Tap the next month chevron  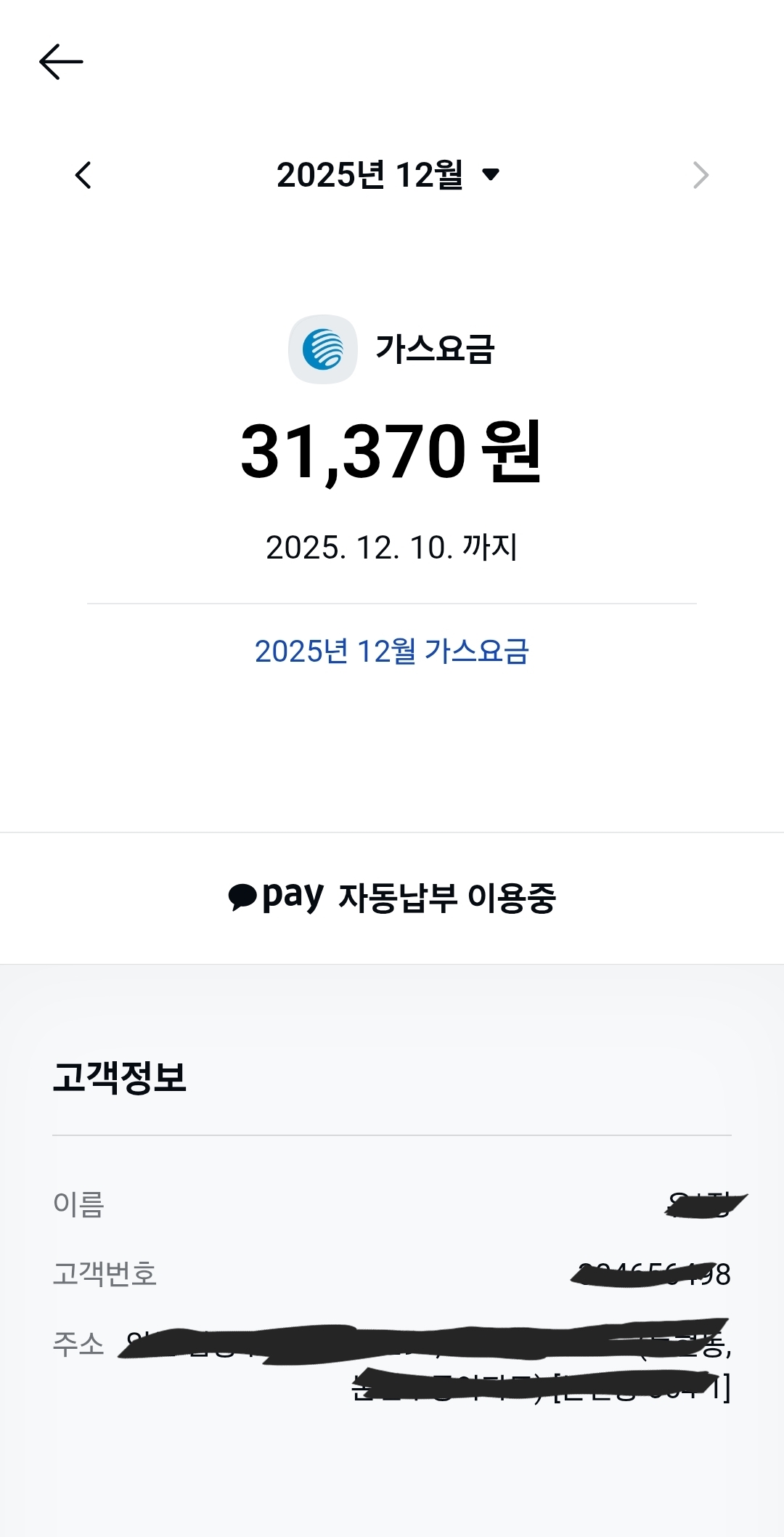click(x=701, y=175)
